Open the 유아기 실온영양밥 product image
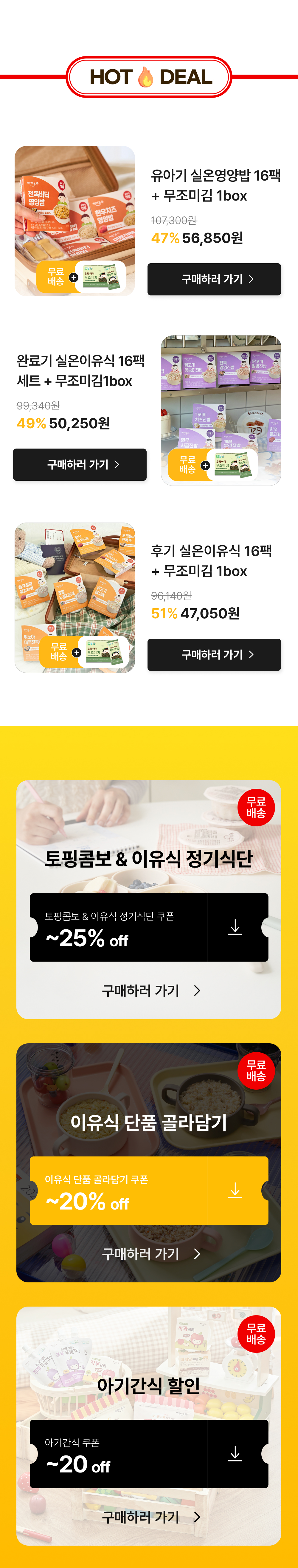 pos(75,221)
